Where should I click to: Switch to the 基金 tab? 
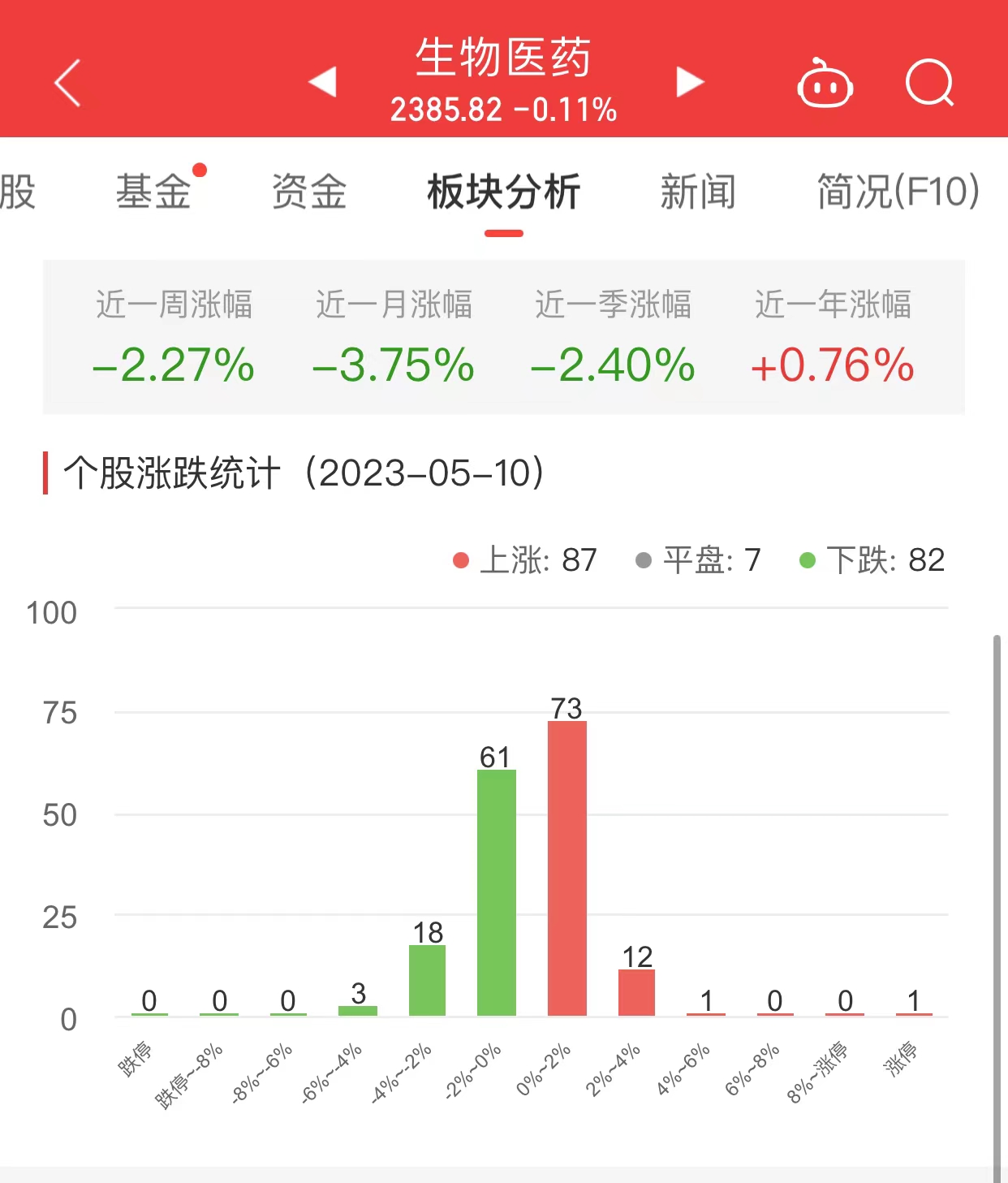coord(153,192)
